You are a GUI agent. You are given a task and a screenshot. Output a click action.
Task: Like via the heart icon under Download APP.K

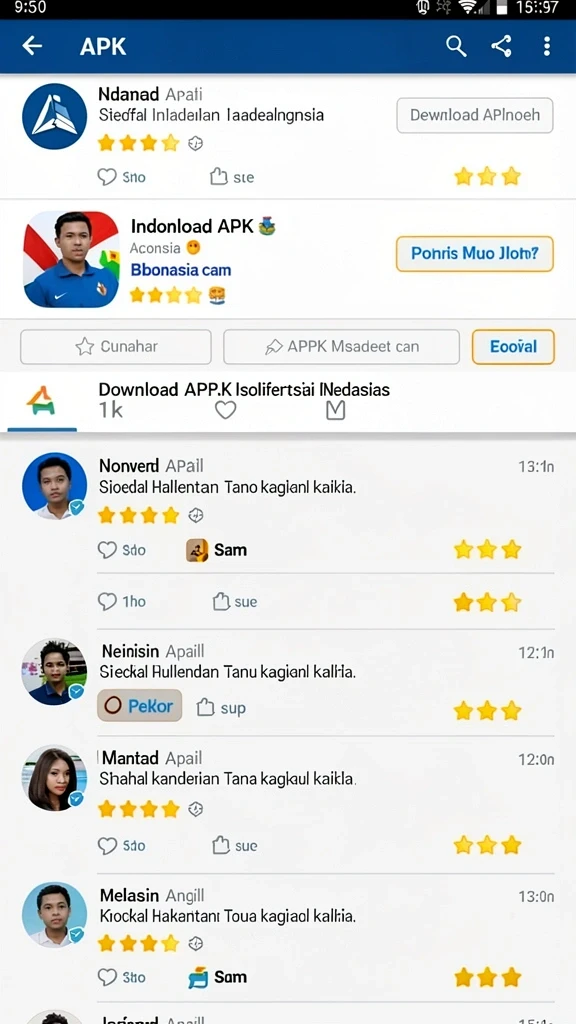pyautogui.click(x=225, y=411)
